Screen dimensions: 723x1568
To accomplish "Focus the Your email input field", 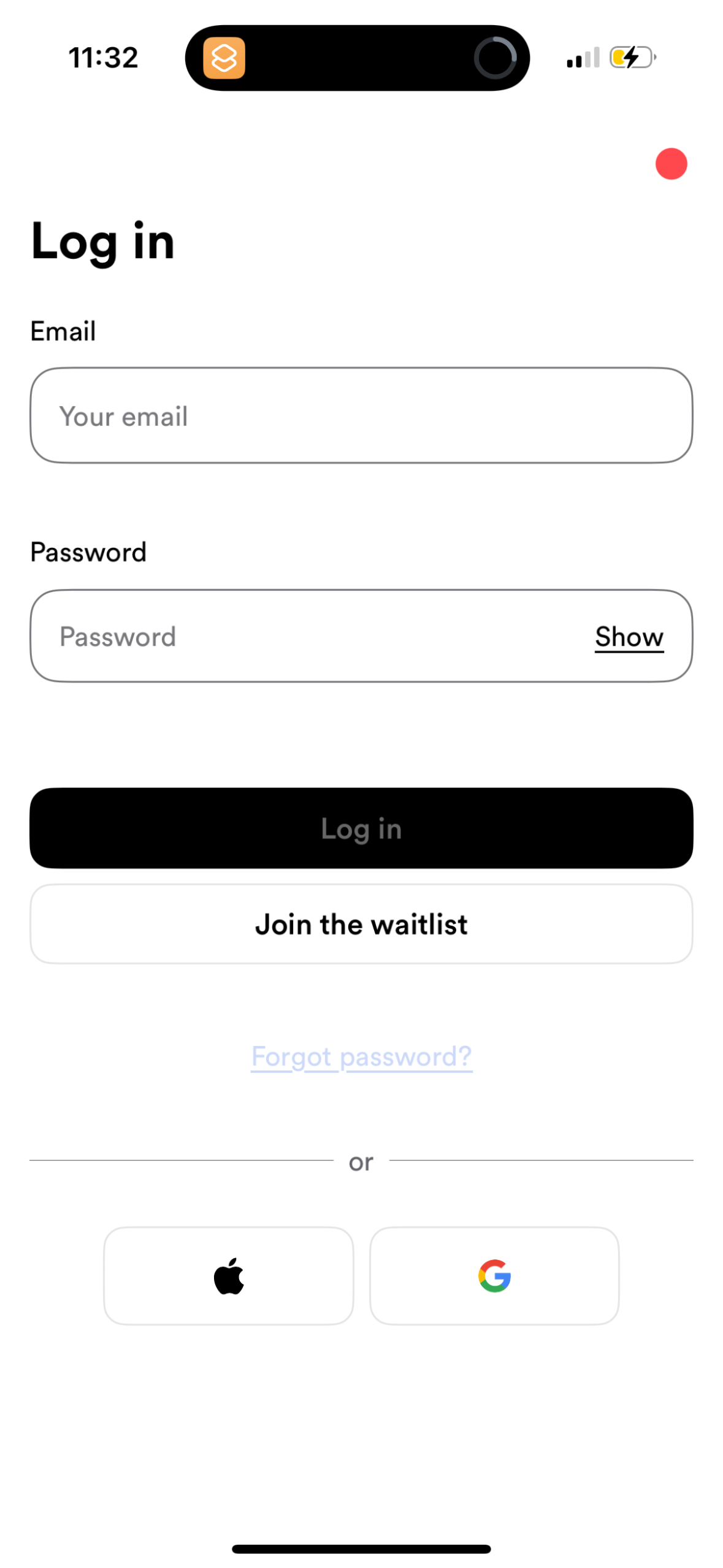I will point(361,415).
